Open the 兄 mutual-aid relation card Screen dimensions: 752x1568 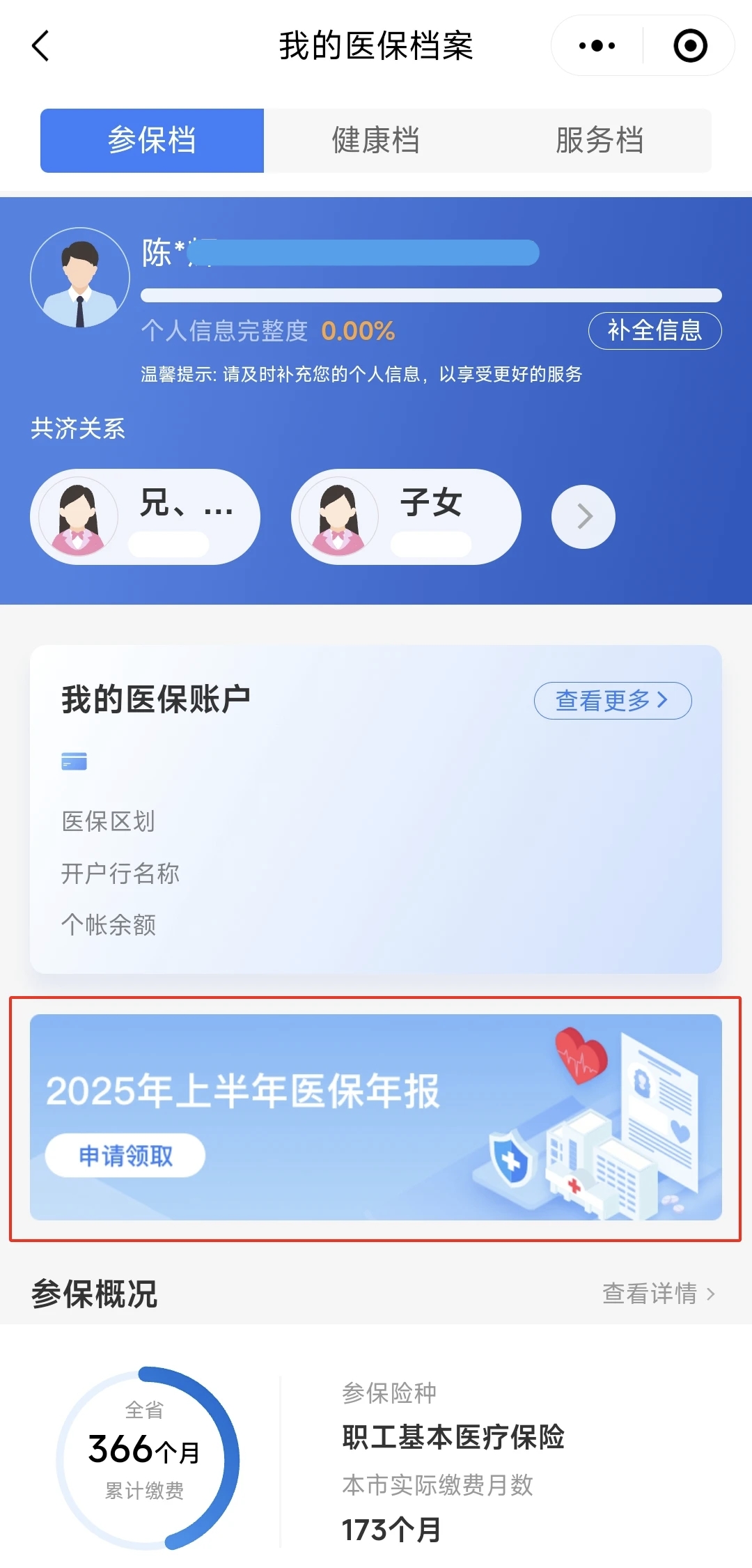145,517
